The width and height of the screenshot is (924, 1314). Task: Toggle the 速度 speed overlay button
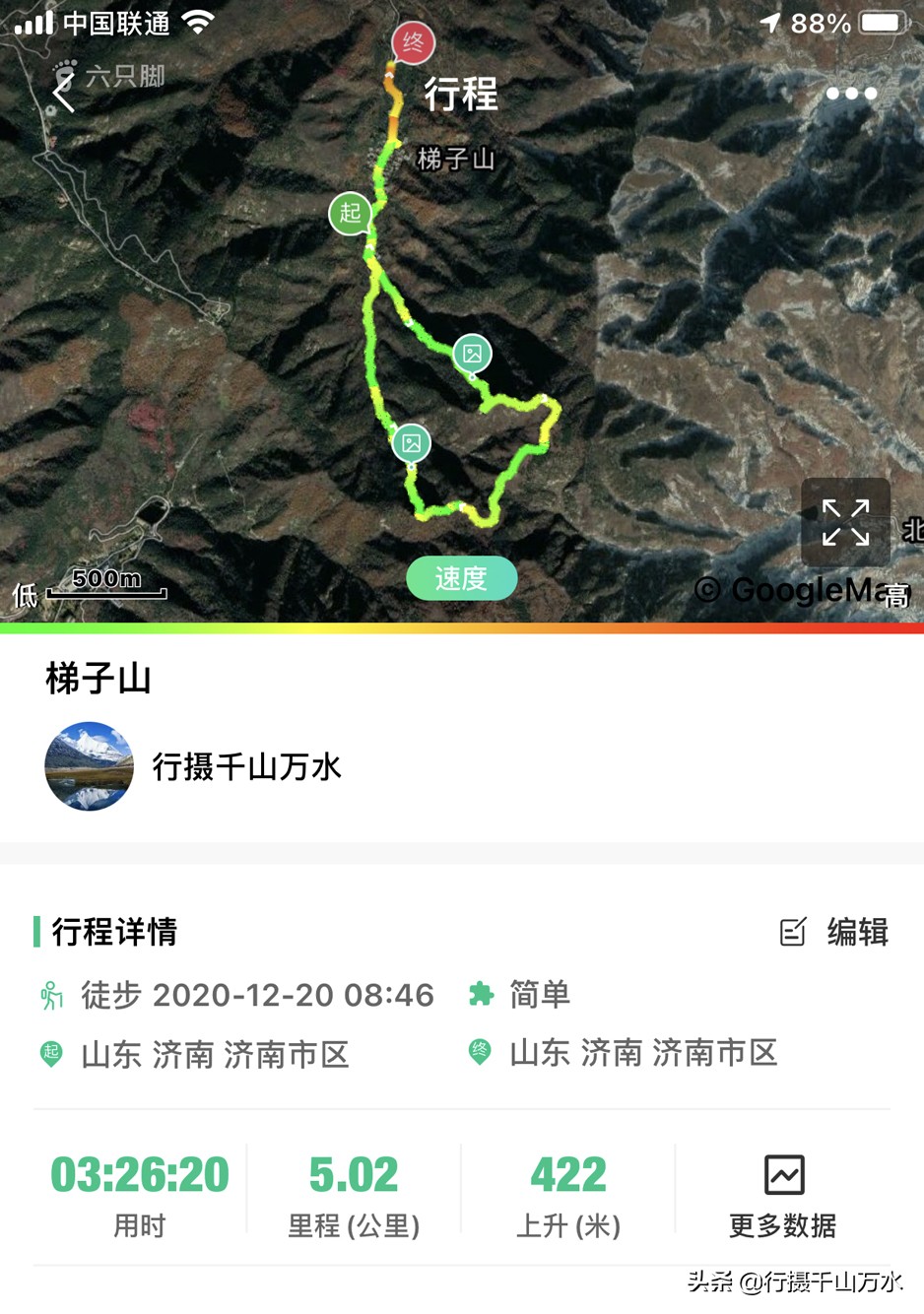461,579
